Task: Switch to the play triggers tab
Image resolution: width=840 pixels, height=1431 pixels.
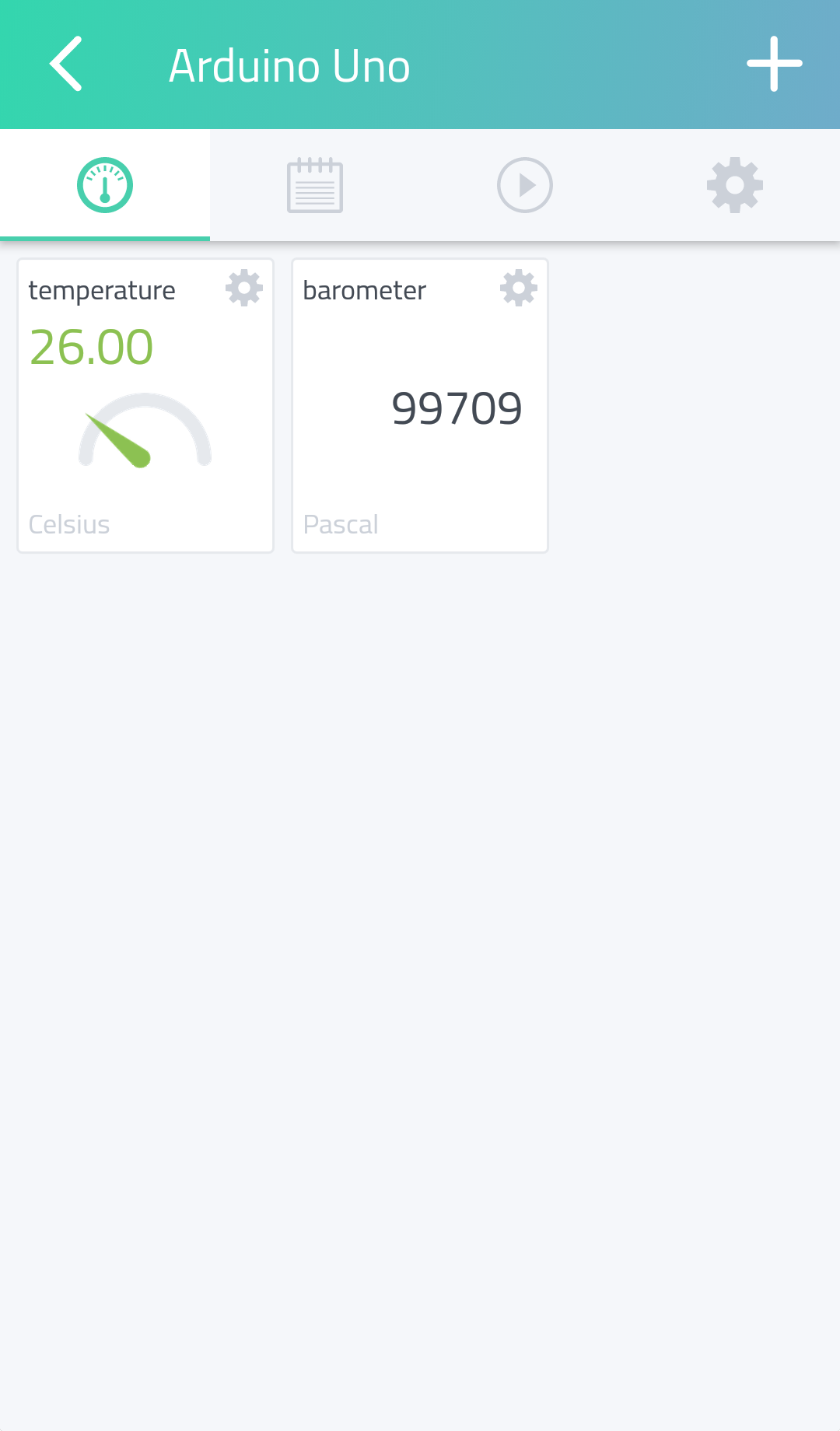Action: point(525,185)
